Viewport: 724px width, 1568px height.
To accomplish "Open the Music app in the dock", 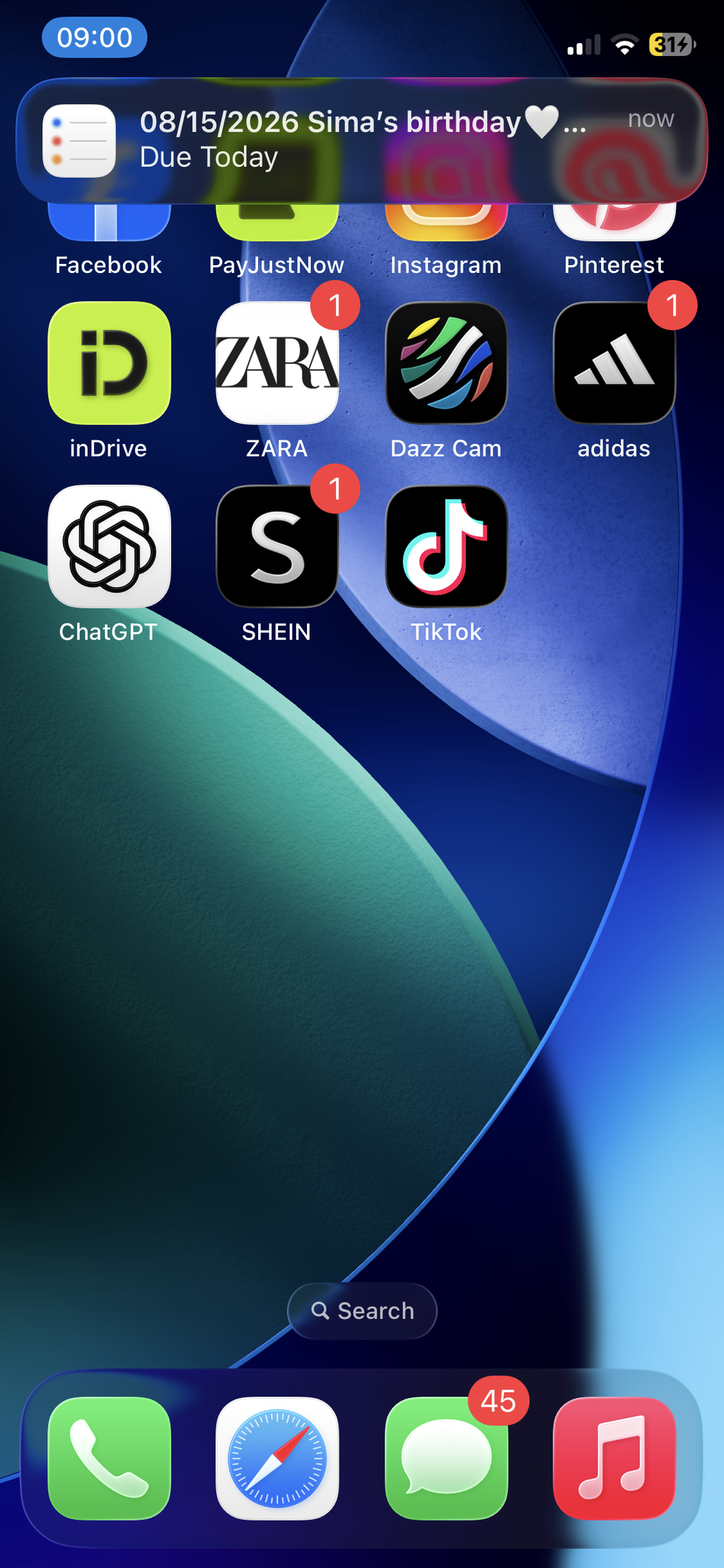I will click(x=614, y=1458).
